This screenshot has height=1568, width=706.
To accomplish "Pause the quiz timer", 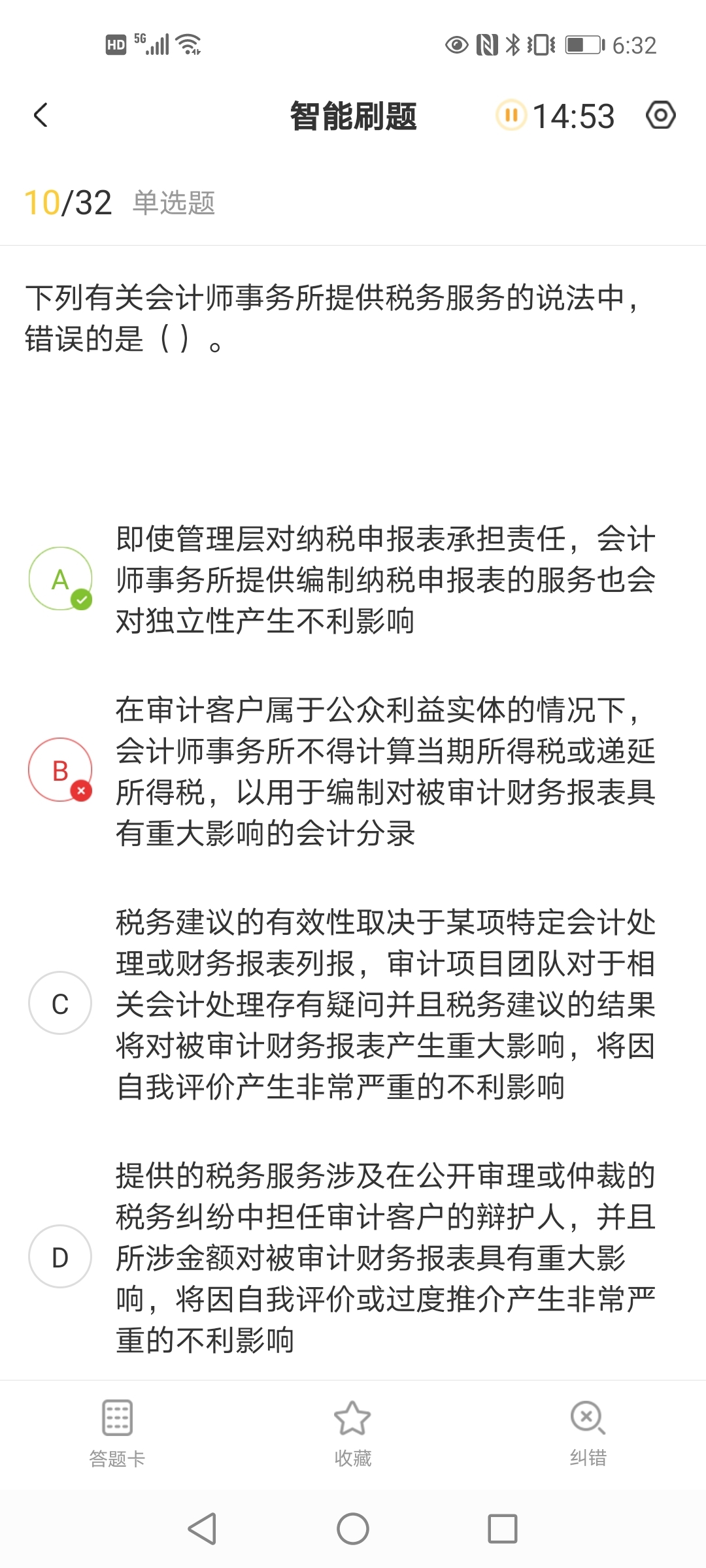I will pos(511,116).
